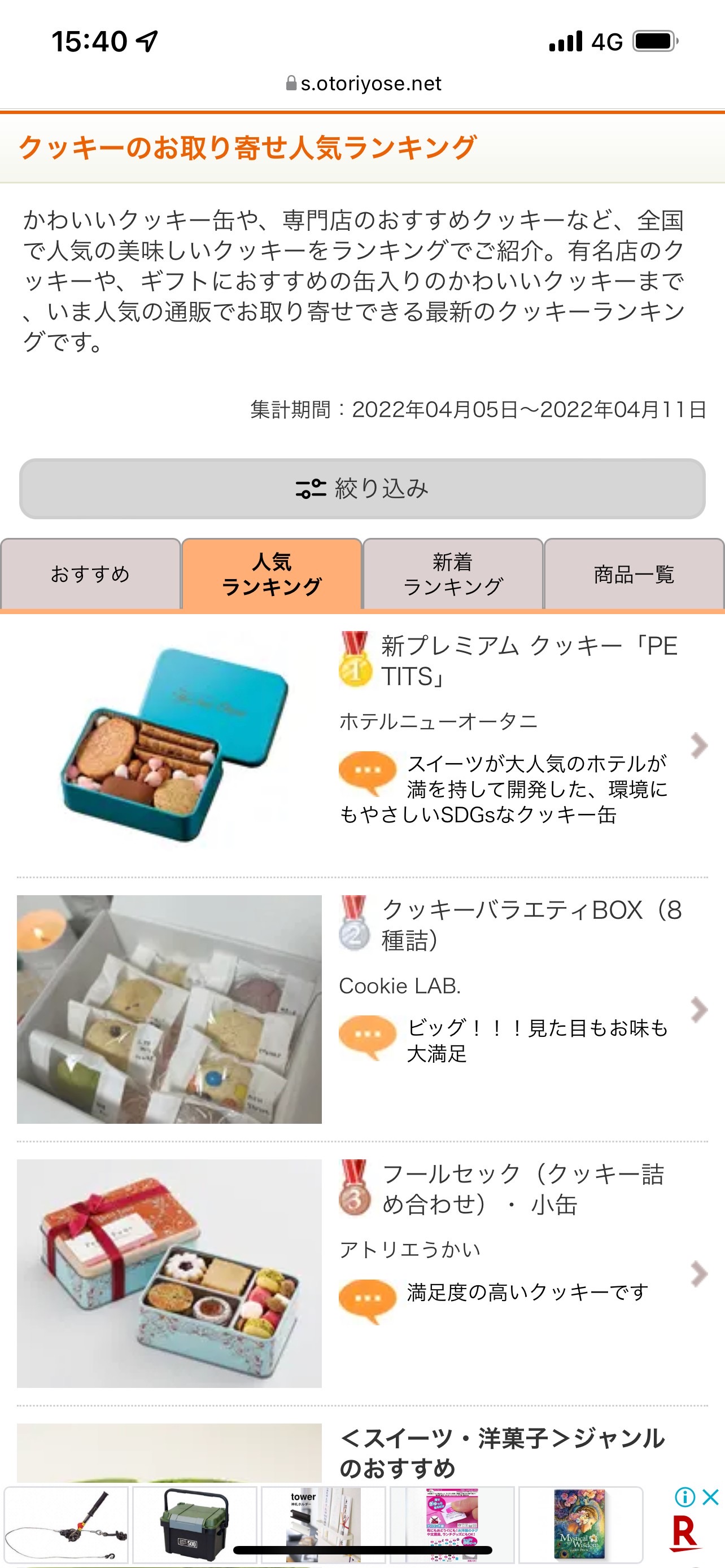Open フールセック 小缶 by アトリエうかい
The width and height of the screenshot is (725, 1568).
click(x=522, y=1188)
